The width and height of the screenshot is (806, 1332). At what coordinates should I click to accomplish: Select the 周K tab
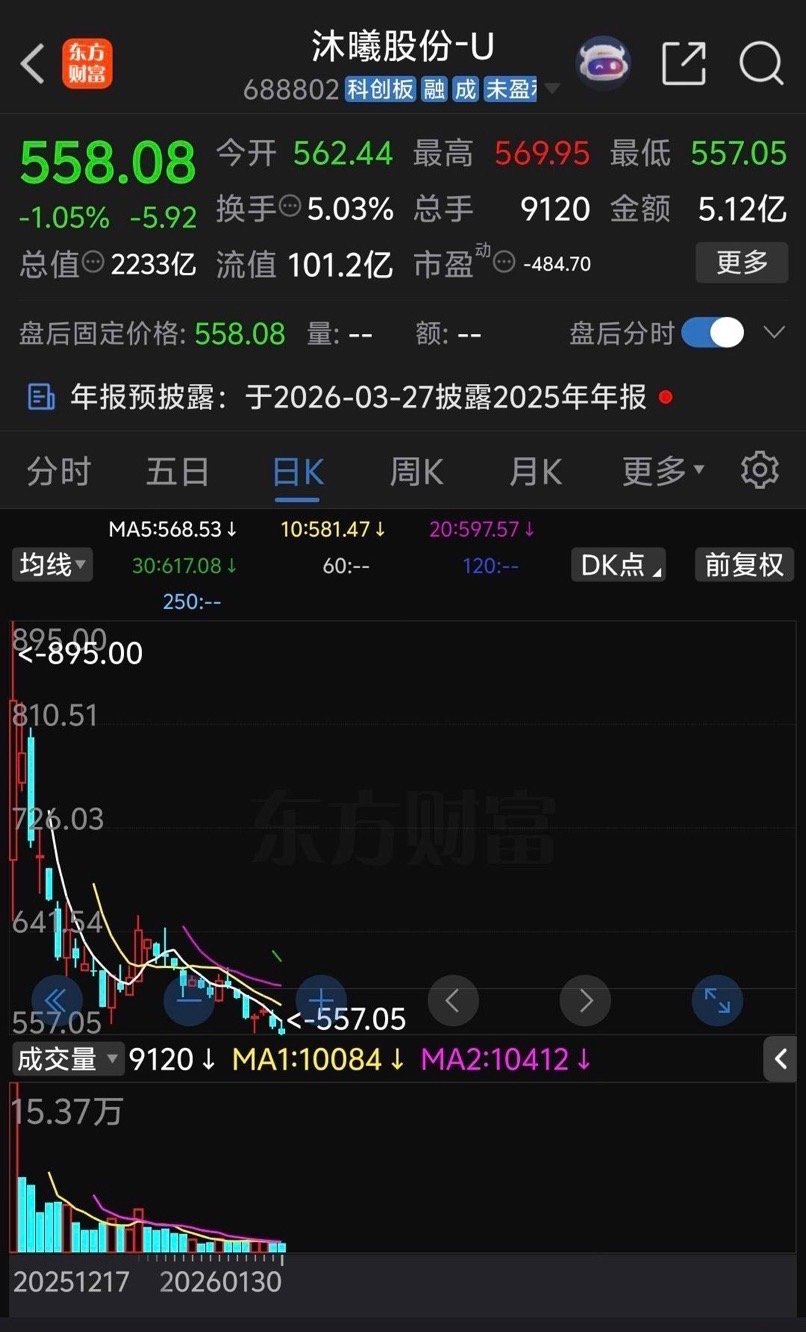(x=416, y=470)
